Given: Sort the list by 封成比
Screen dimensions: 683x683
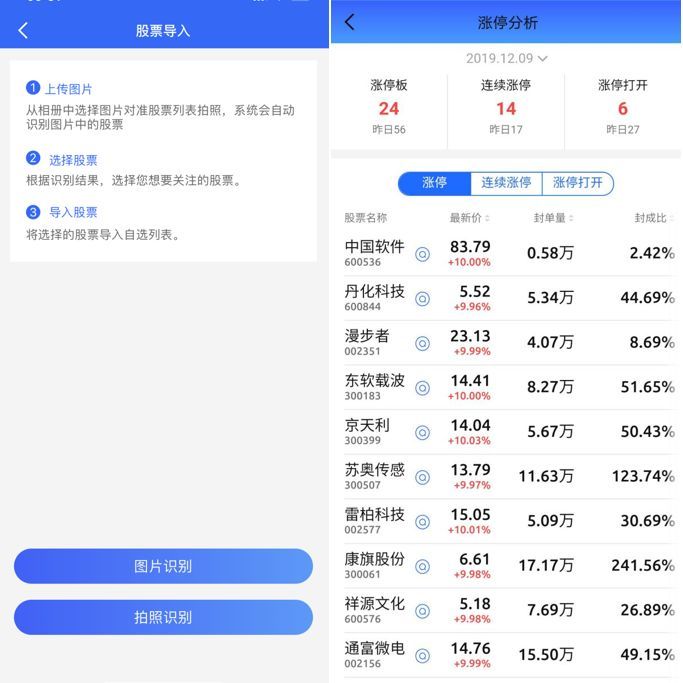Looking at the screenshot, I should pos(655,218).
